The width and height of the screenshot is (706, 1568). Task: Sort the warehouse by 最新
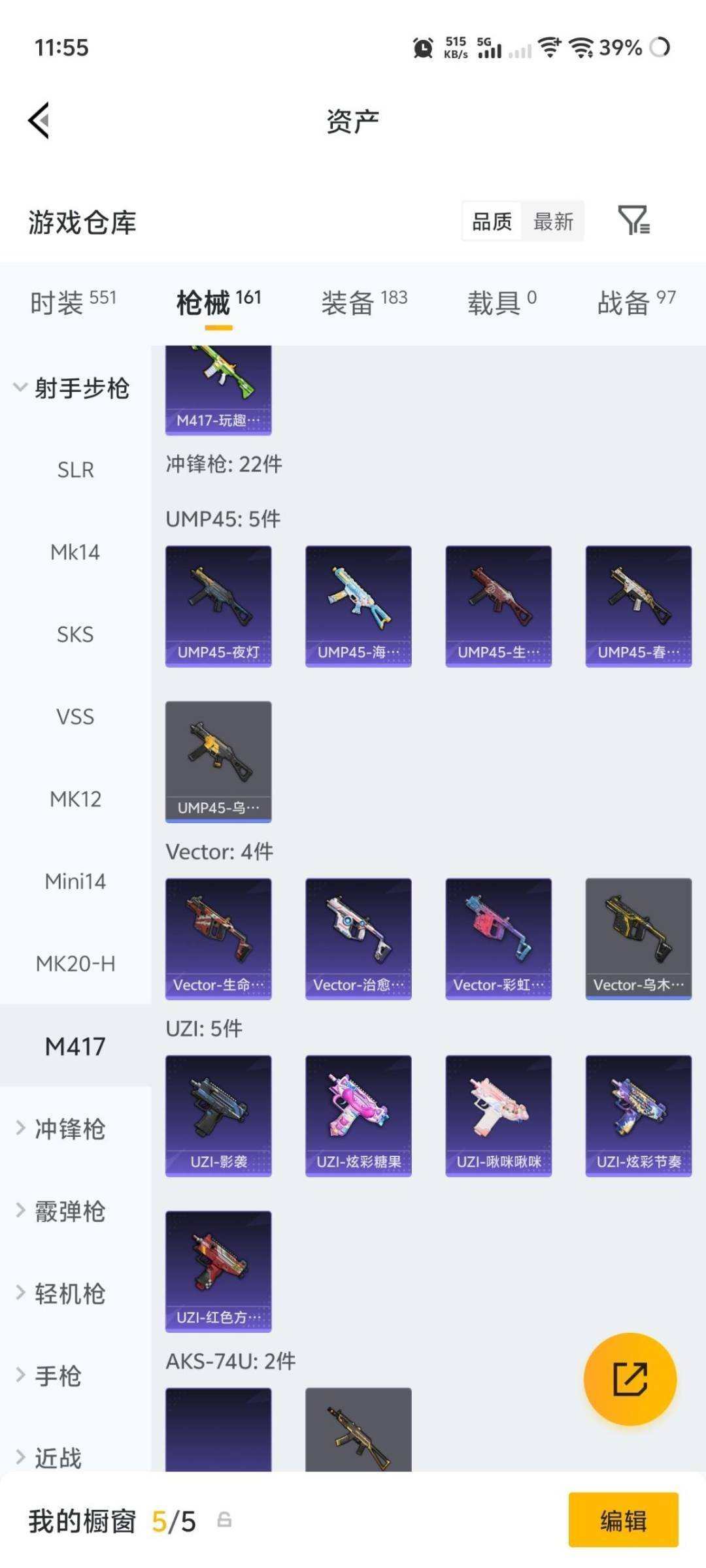(x=553, y=221)
